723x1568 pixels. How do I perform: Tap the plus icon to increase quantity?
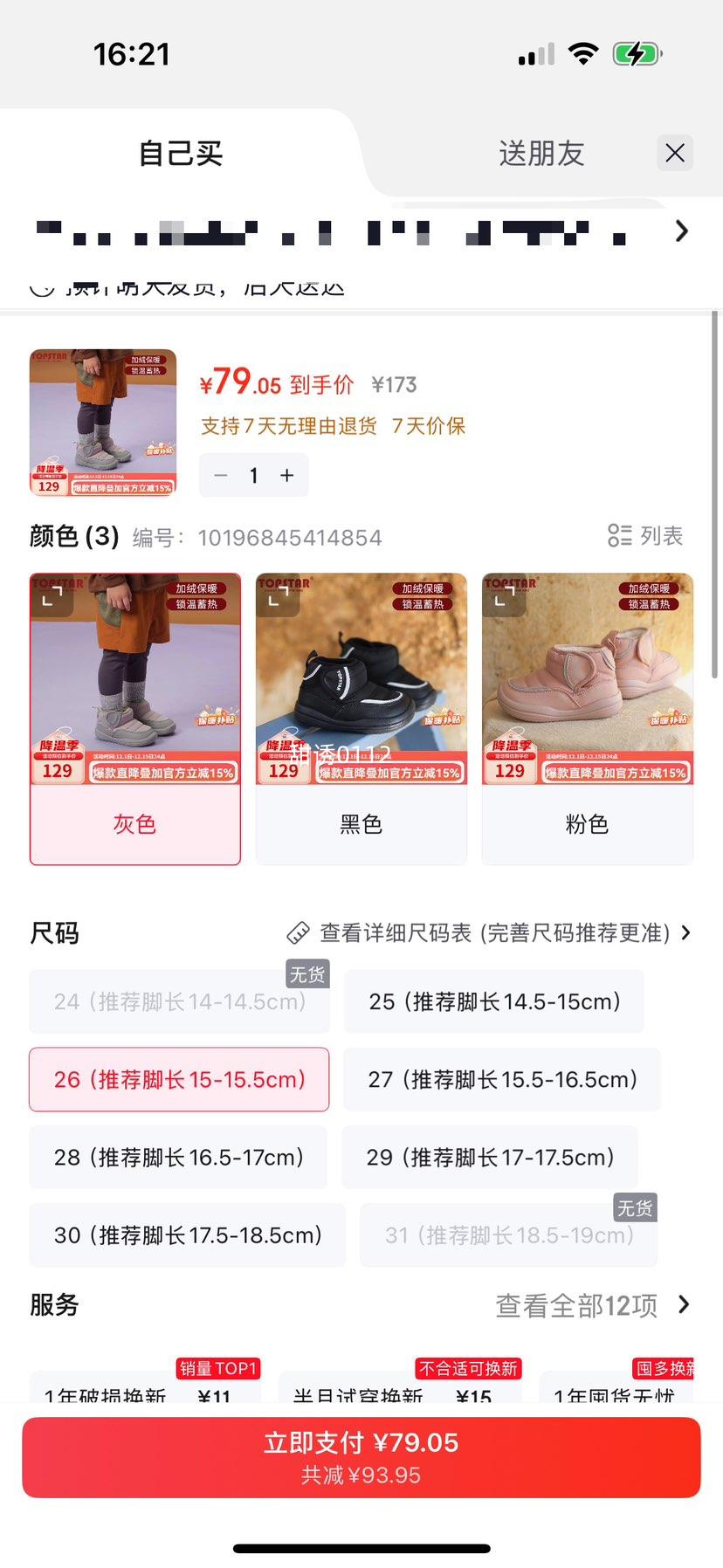click(286, 475)
